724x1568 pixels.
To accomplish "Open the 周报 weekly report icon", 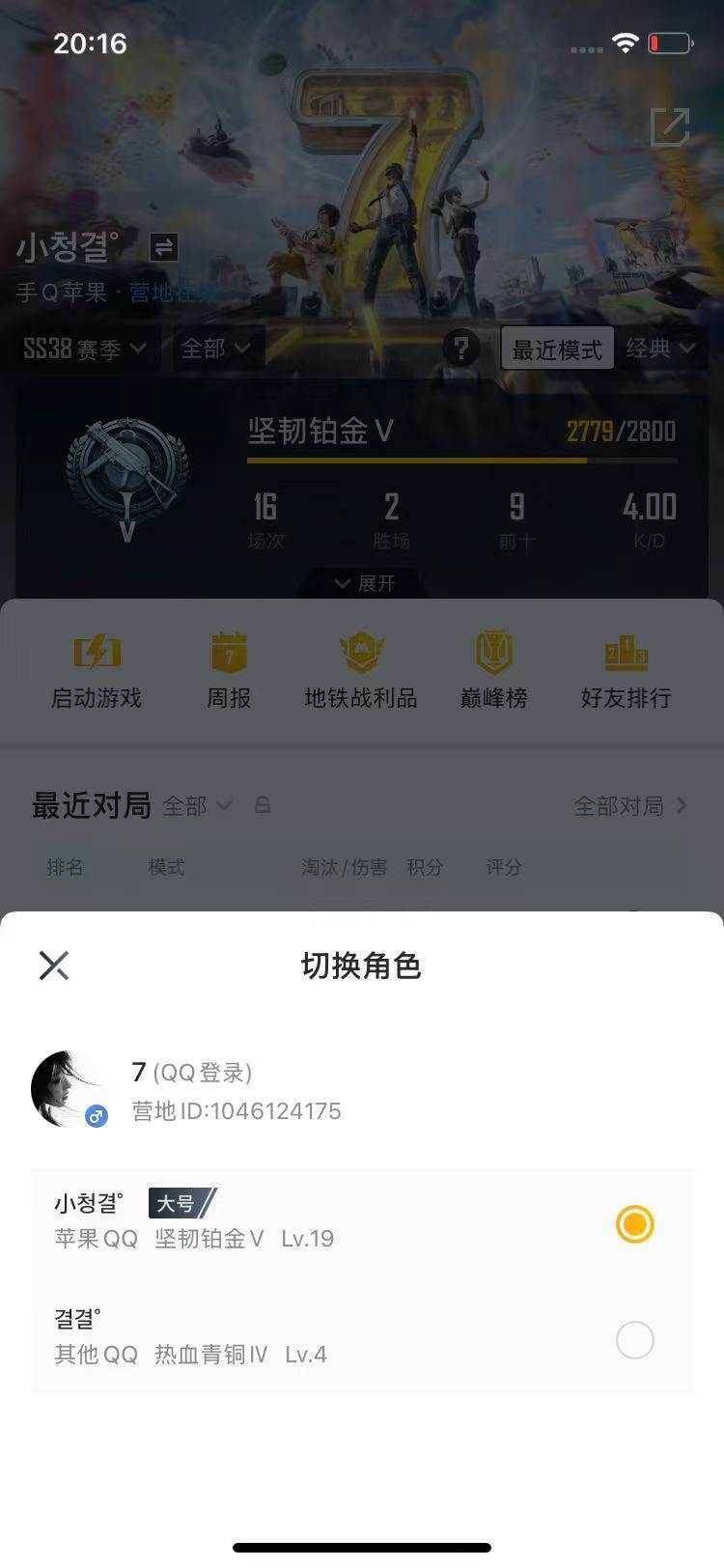I will pos(229,669).
